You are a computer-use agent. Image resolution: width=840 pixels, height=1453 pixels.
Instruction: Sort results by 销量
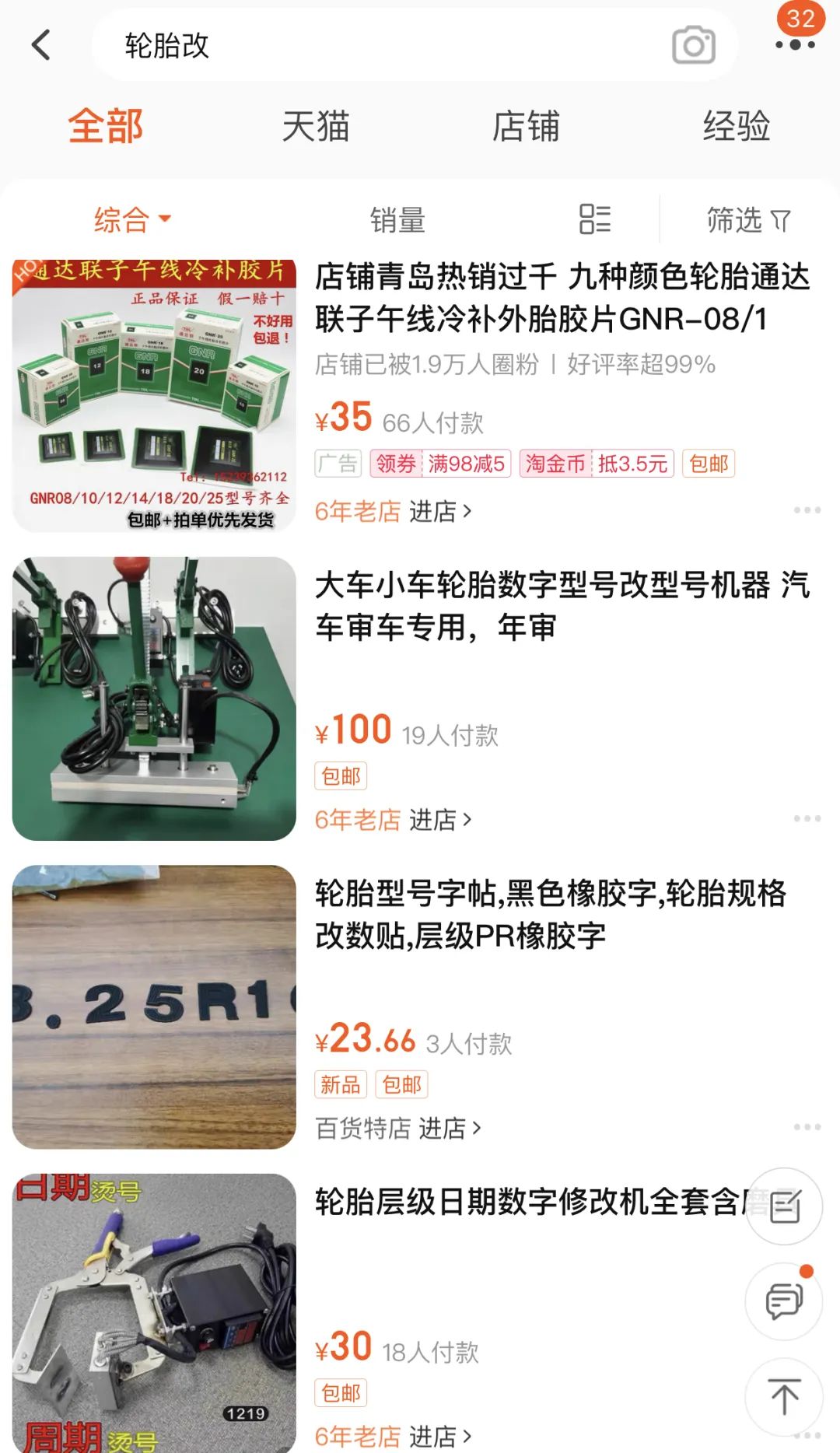[397, 220]
